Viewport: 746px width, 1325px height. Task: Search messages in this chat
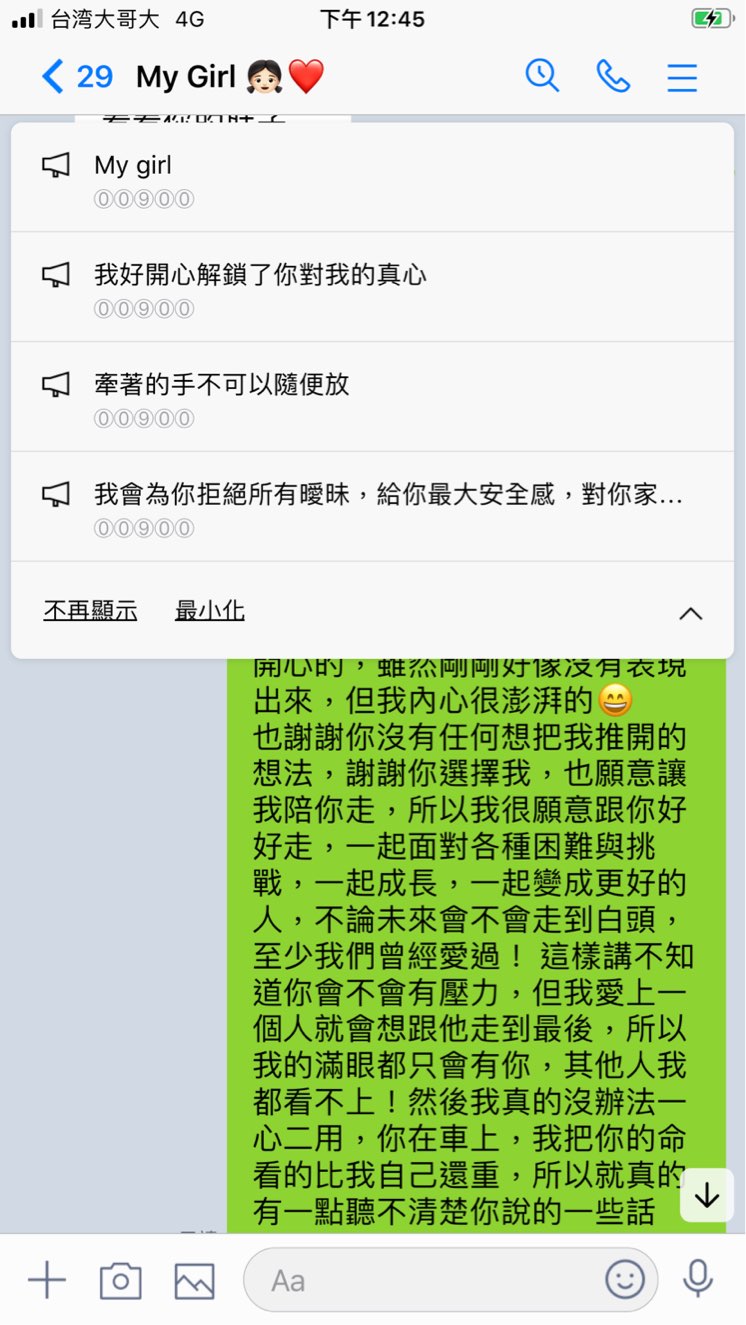pos(541,76)
